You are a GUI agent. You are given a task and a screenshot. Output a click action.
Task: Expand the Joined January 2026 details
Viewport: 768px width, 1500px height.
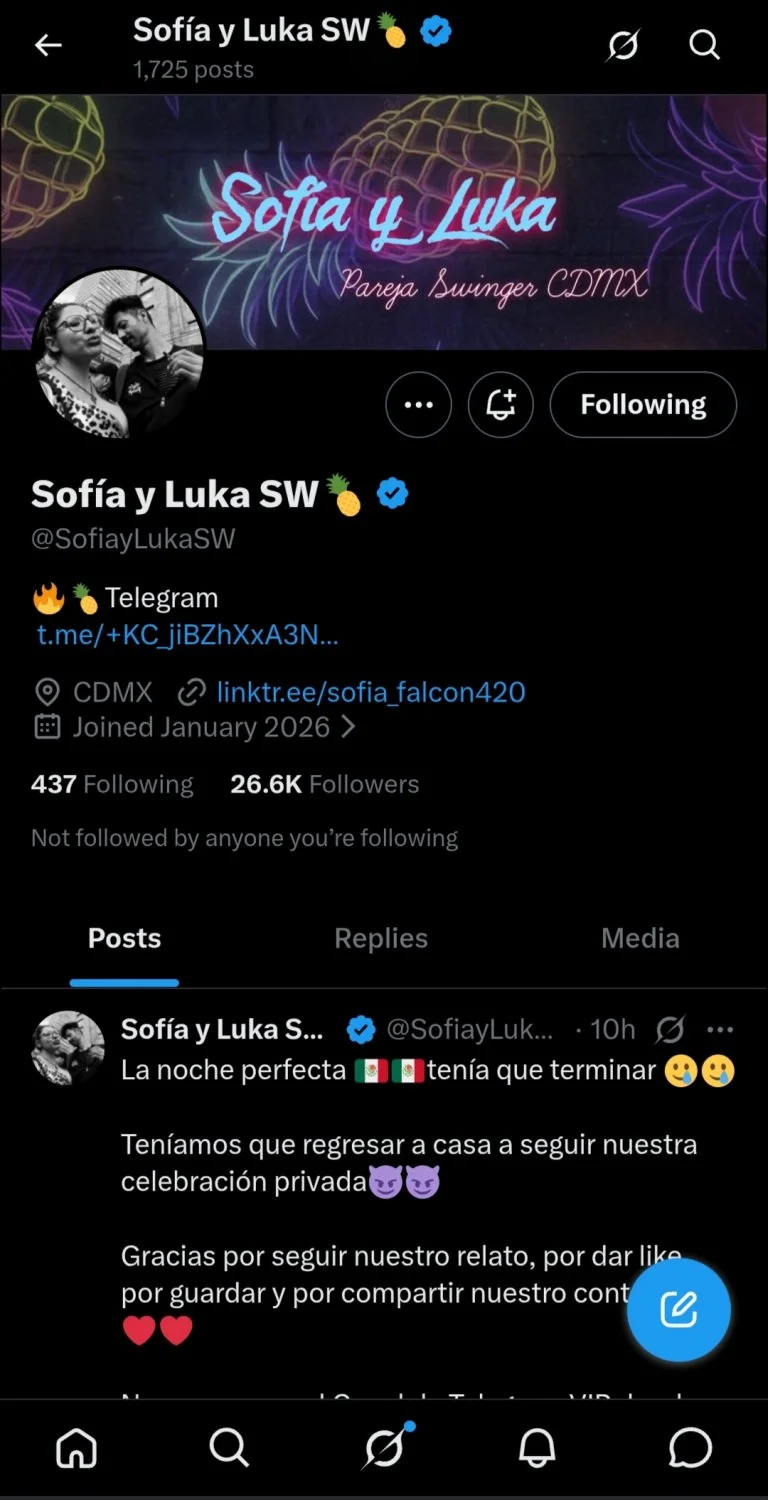click(194, 727)
